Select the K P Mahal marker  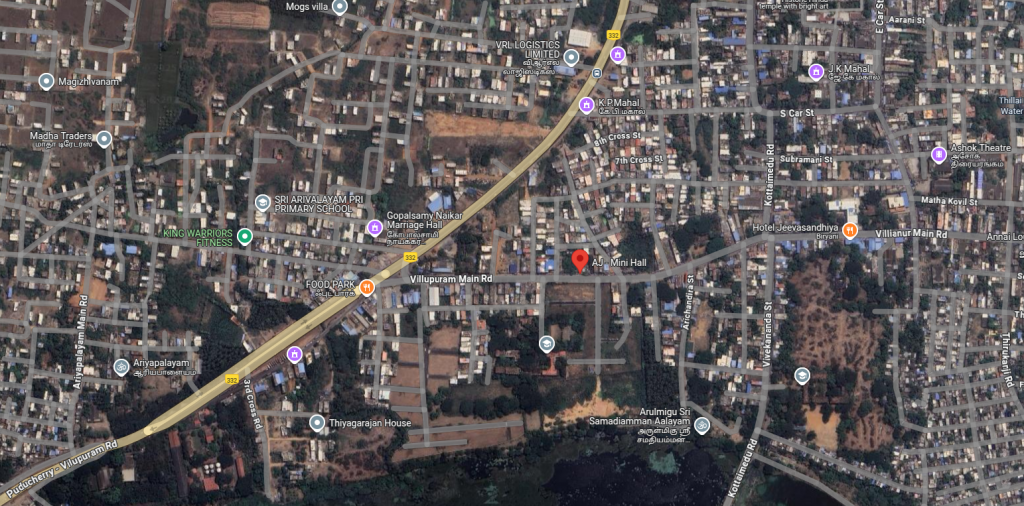587,104
